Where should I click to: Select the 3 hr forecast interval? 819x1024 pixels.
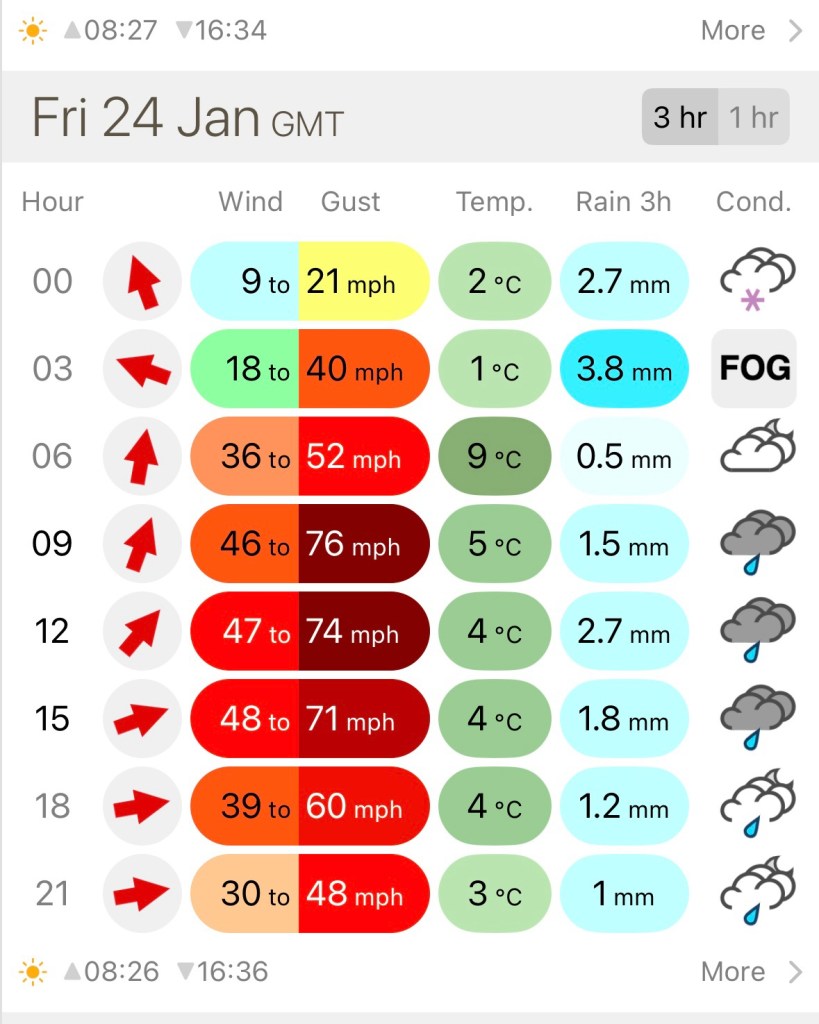[680, 117]
